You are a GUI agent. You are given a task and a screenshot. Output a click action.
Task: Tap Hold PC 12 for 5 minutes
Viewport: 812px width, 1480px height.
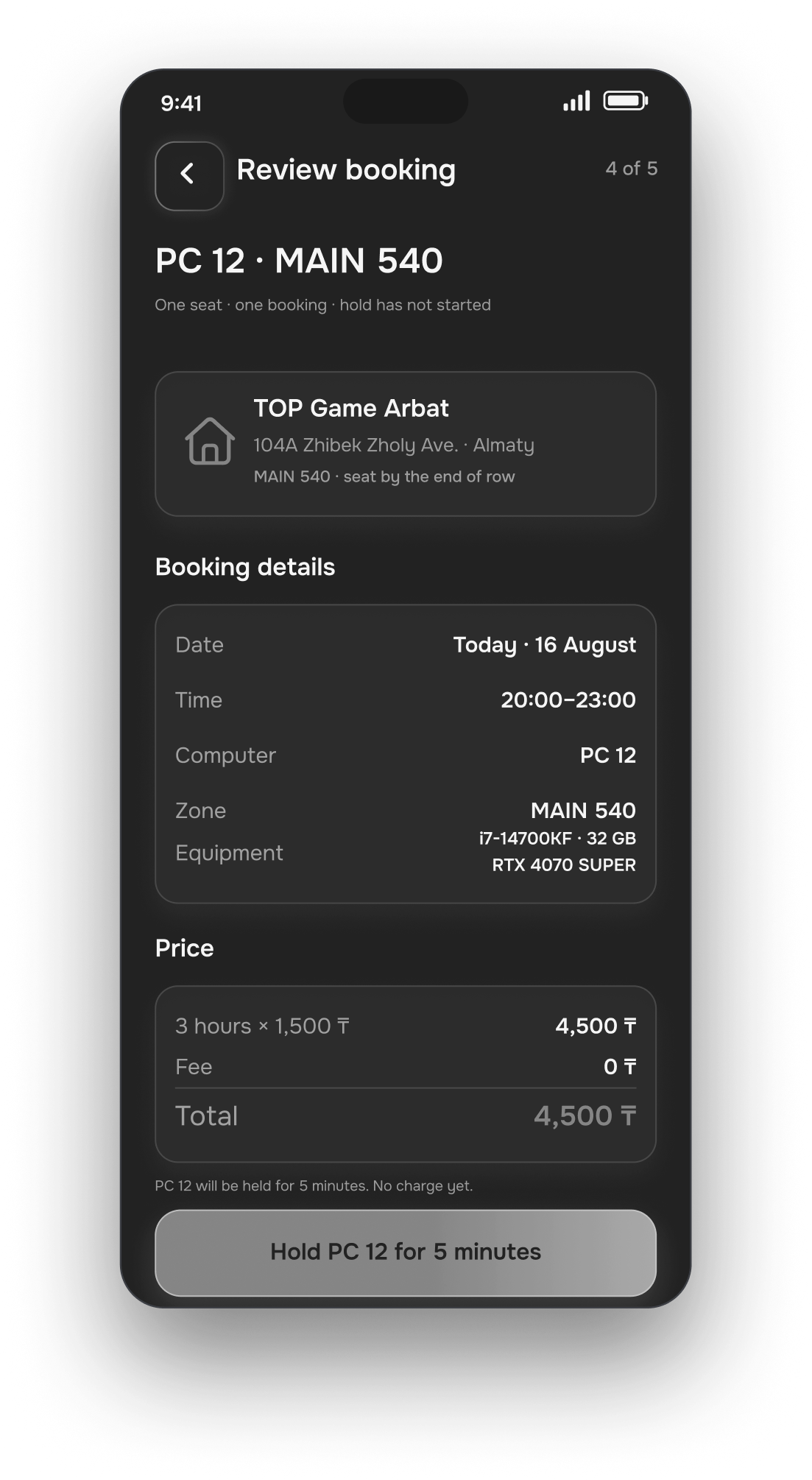pos(406,1252)
